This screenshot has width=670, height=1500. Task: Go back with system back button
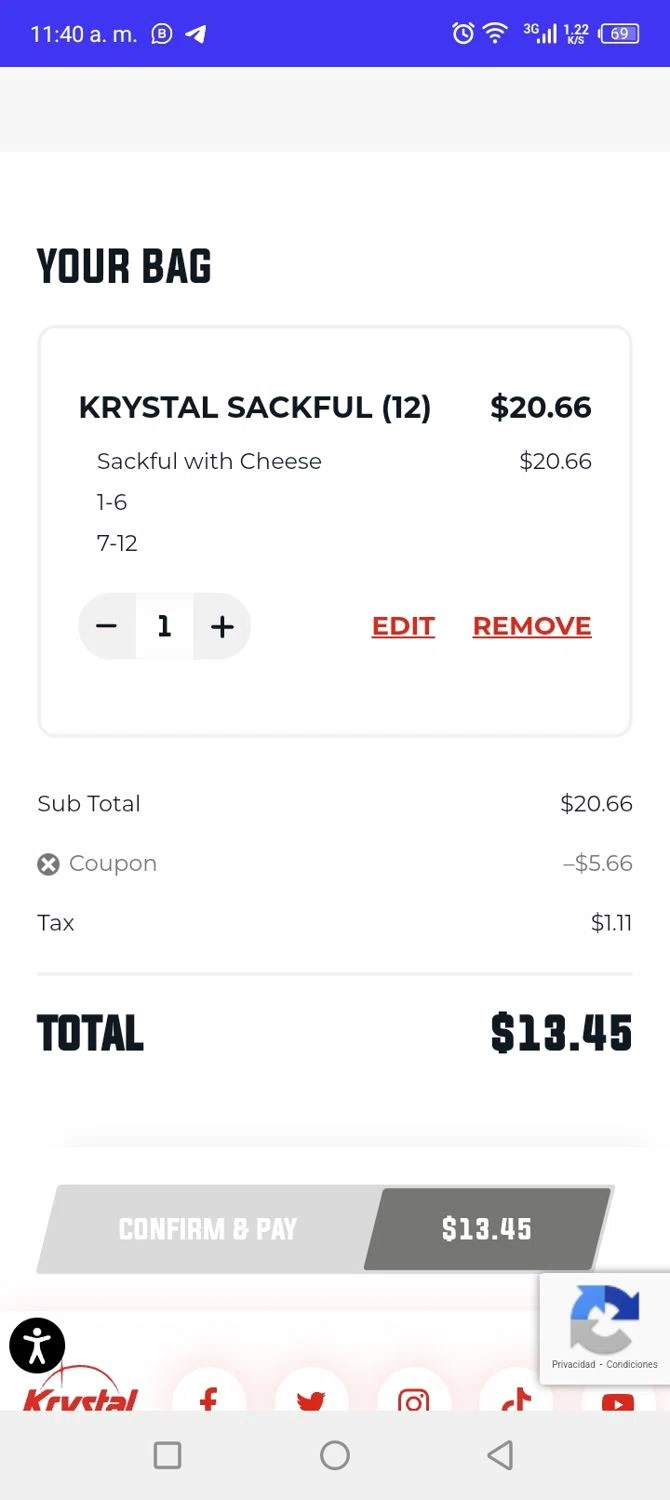500,1455
